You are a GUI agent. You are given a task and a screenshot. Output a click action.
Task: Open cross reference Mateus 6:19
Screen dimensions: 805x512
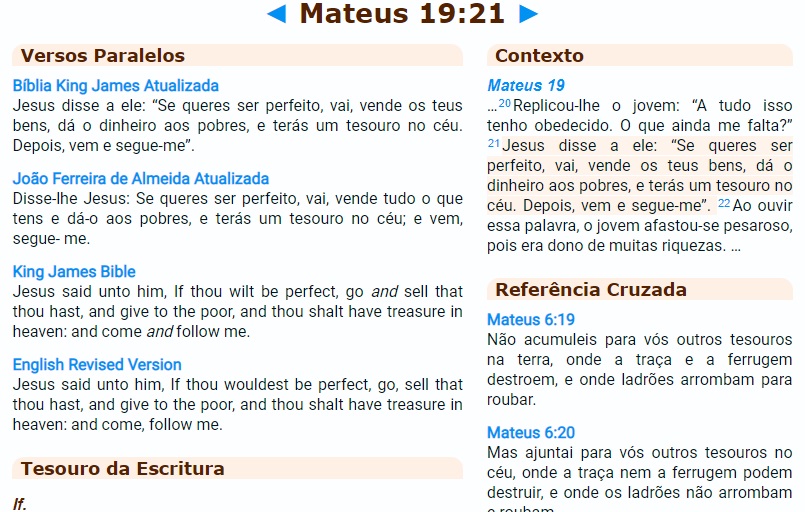[x=530, y=320]
